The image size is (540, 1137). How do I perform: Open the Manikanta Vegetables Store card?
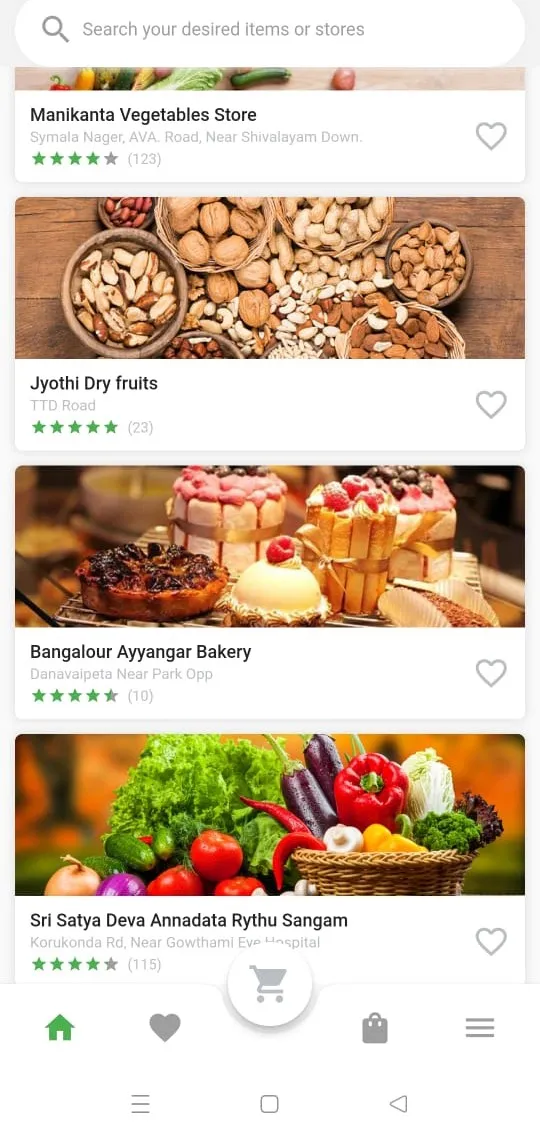[x=270, y=125]
